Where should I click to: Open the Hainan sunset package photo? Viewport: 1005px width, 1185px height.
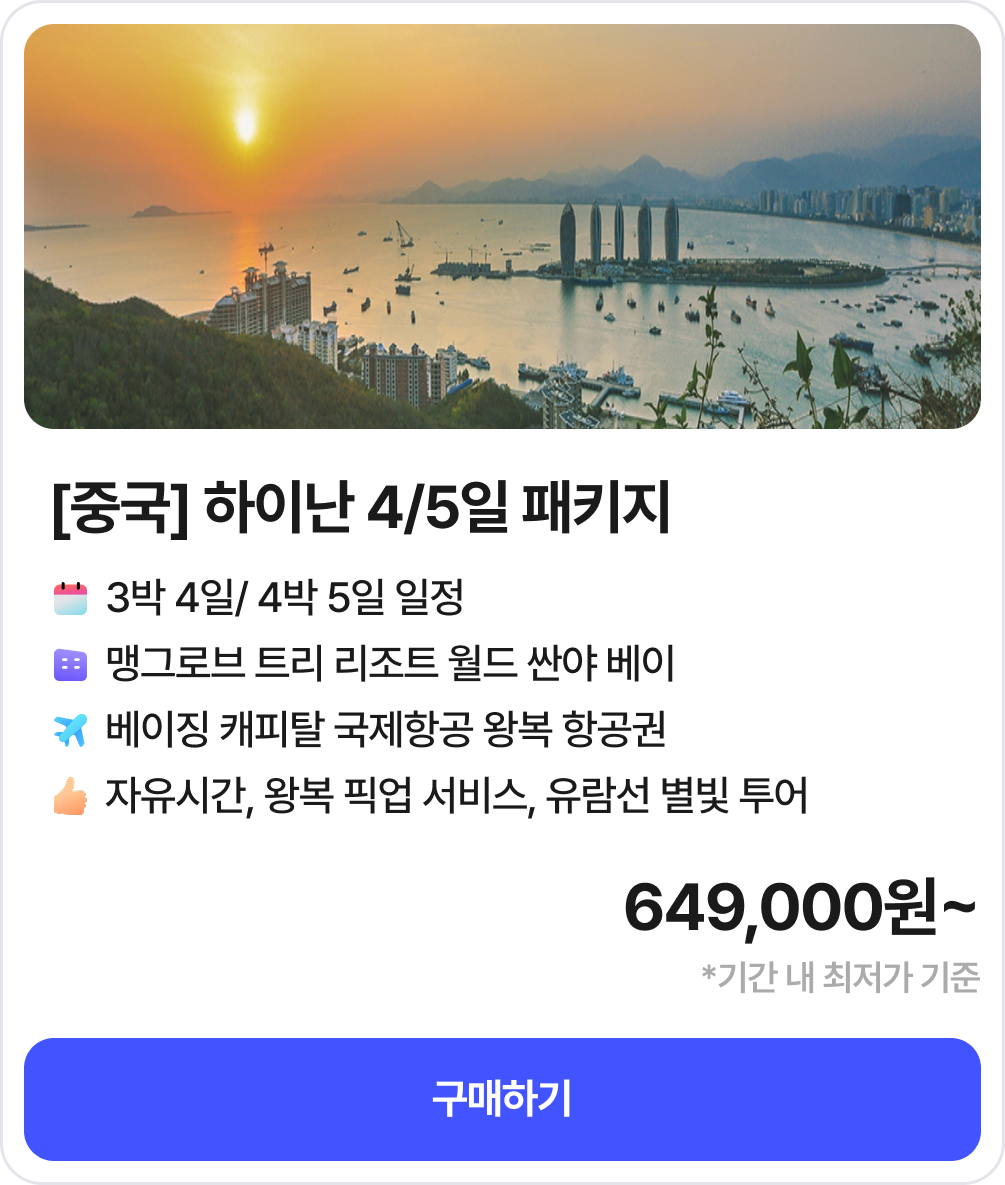tap(502, 227)
